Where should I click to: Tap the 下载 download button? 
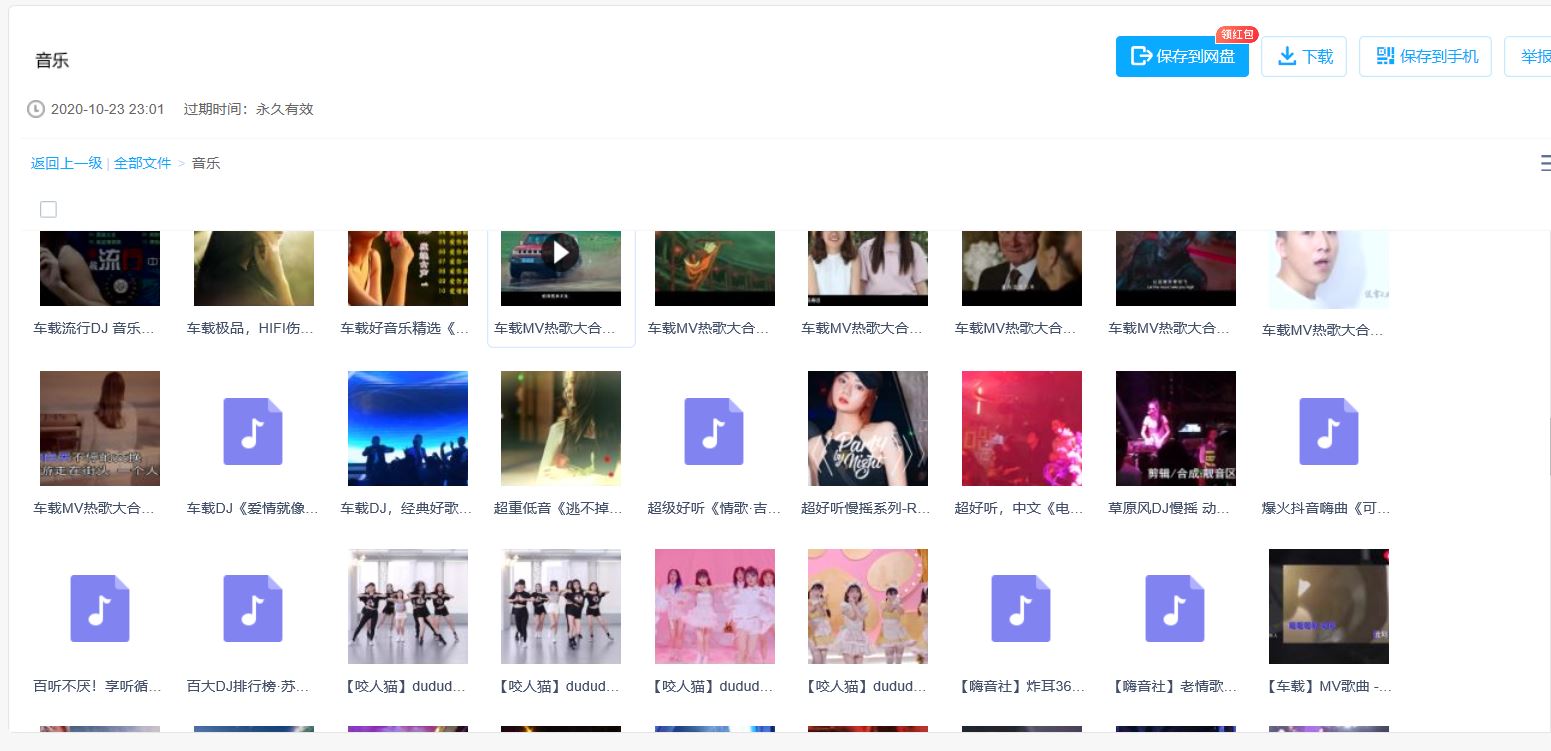click(x=1304, y=57)
